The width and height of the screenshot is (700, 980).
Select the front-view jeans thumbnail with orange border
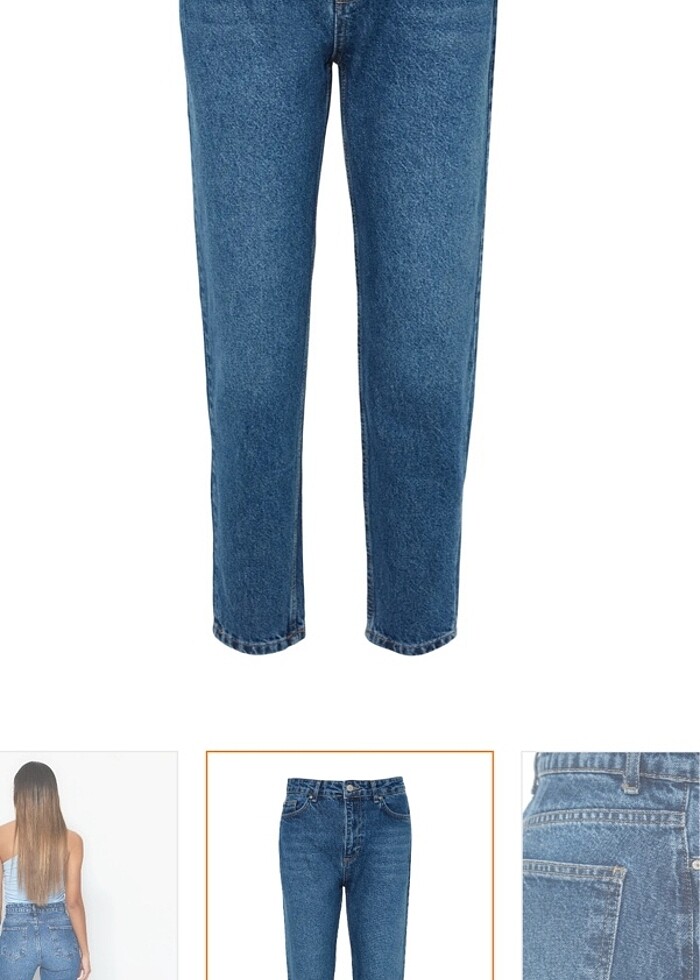point(349,866)
